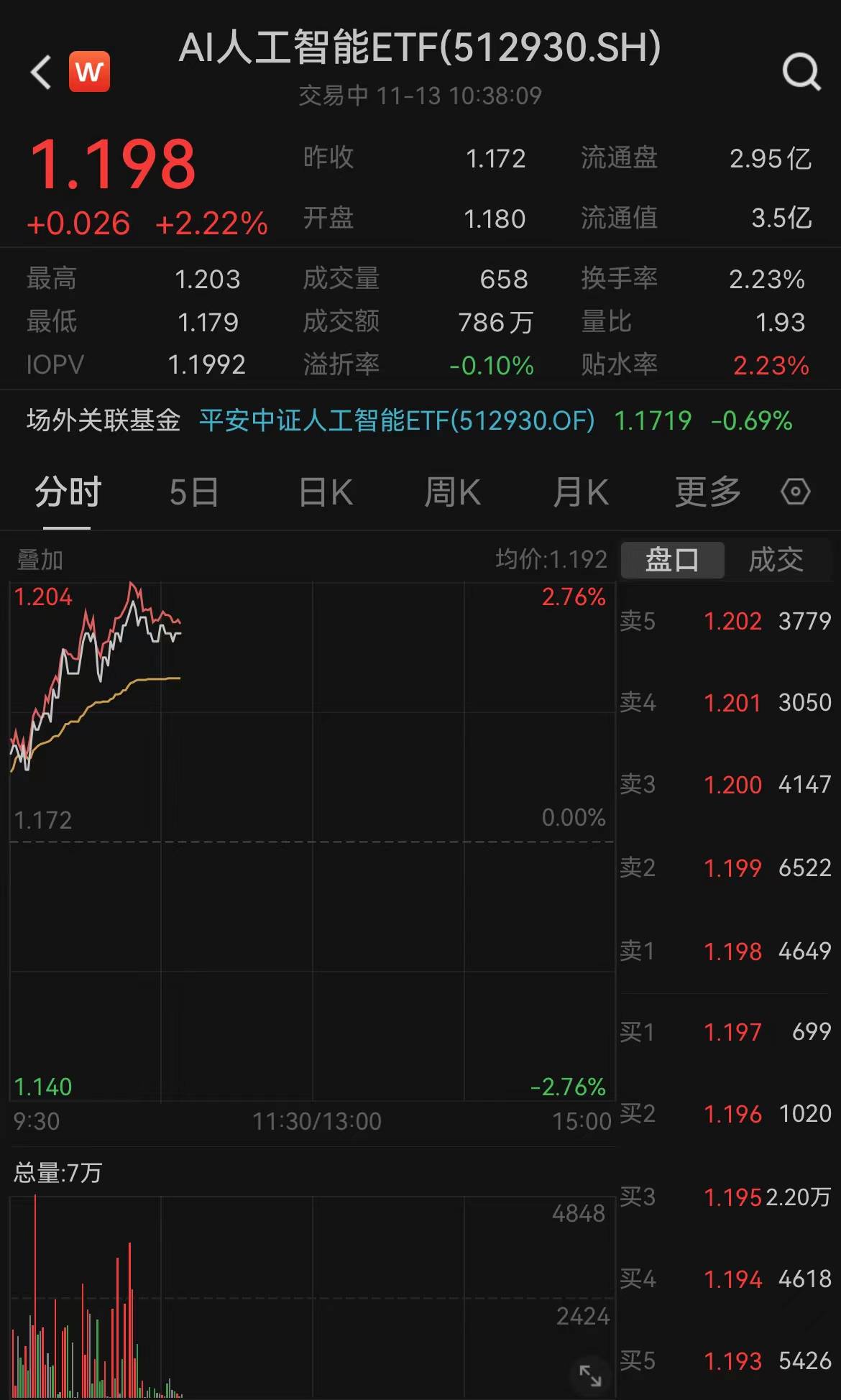This screenshot has height=1400, width=841.
Task: Select the 盘口 order book tab
Action: 672,559
